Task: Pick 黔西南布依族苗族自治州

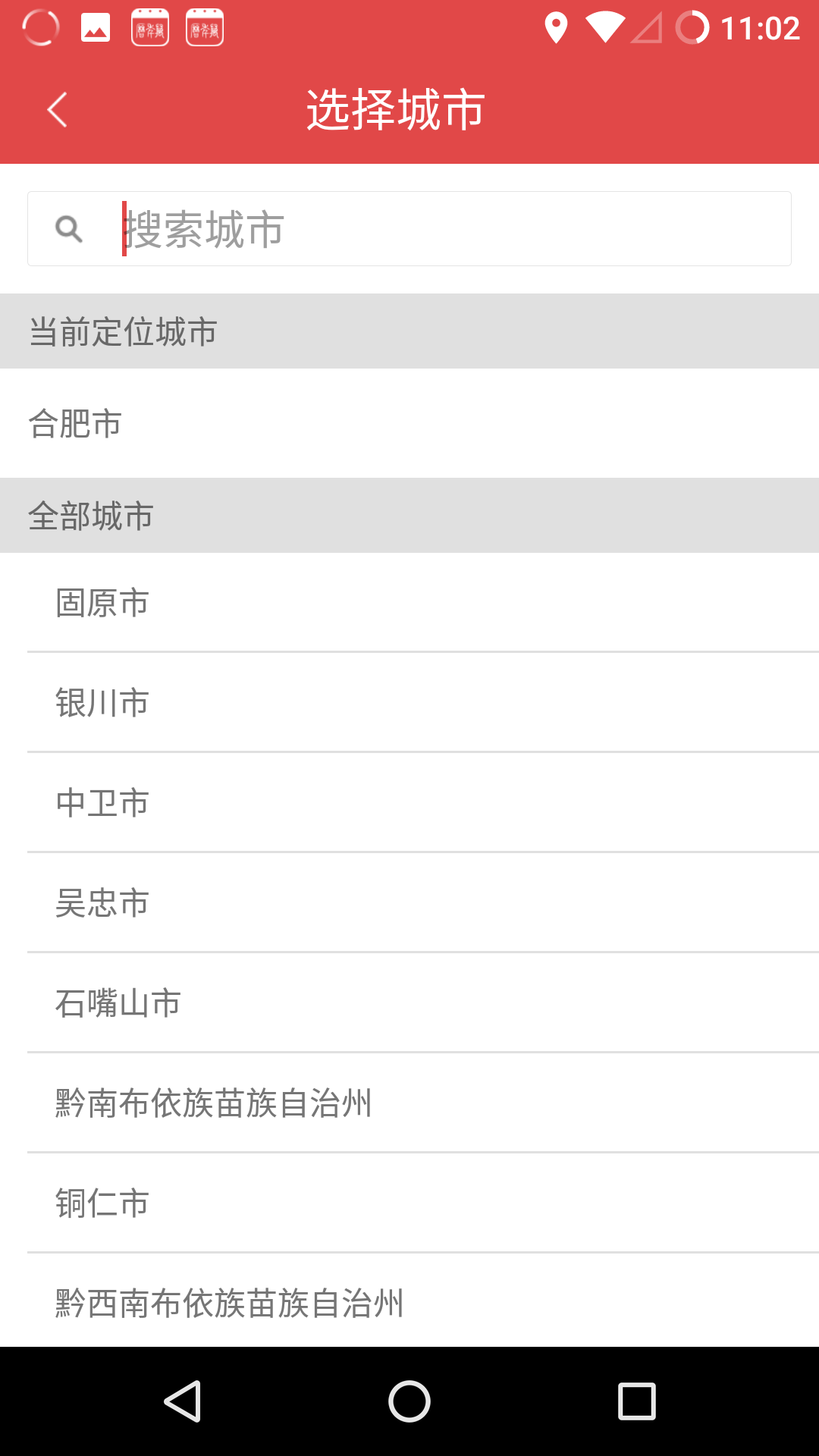Action: click(409, 1301)
